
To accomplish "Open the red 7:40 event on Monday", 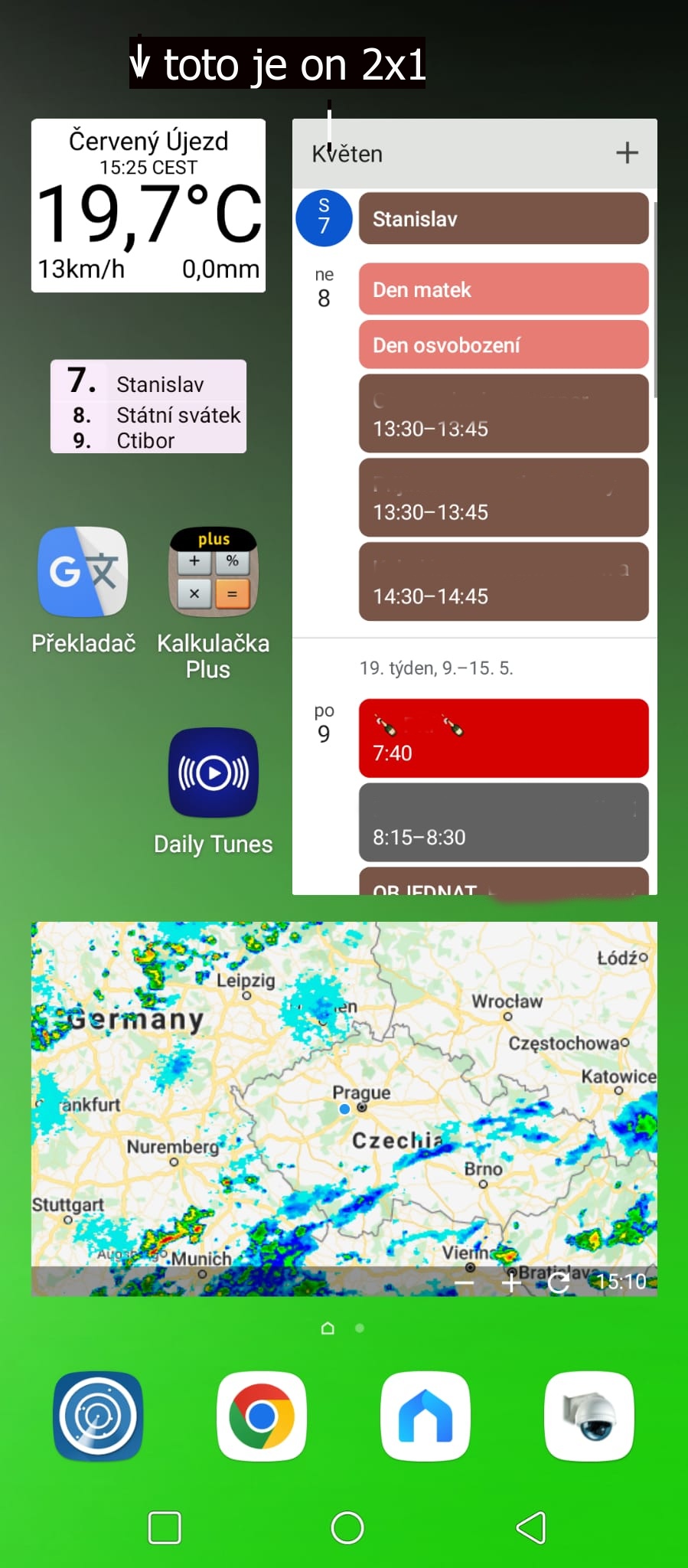I will click(504, 738).
